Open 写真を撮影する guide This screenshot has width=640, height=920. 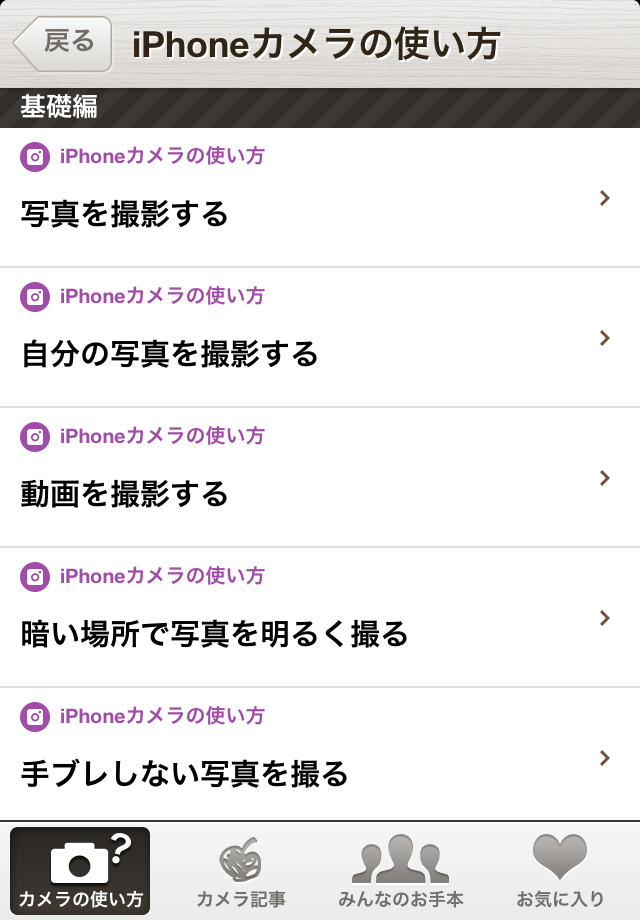[x=320, y=198]
